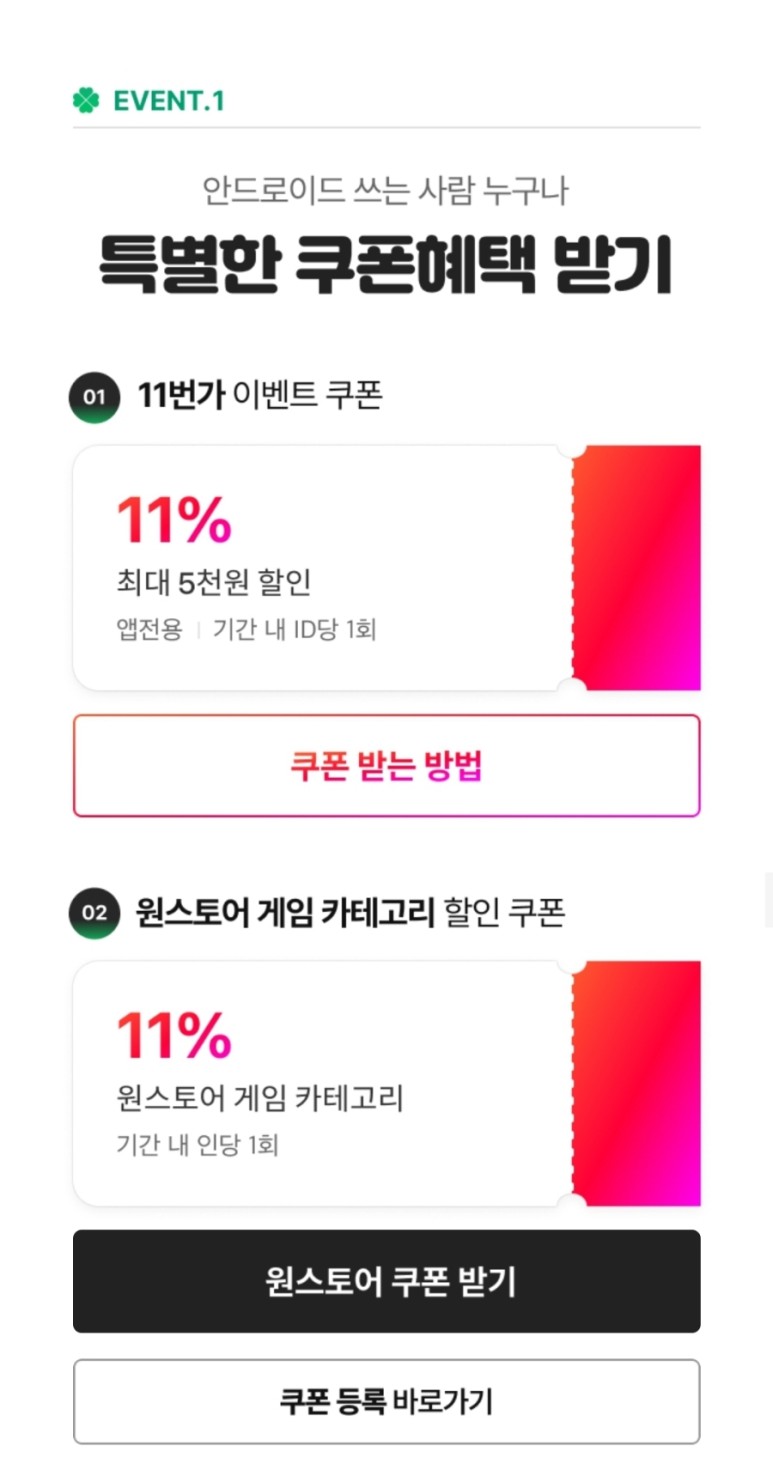Select the 11번가 11% 최대 5천원 할인 coupon

386,568
